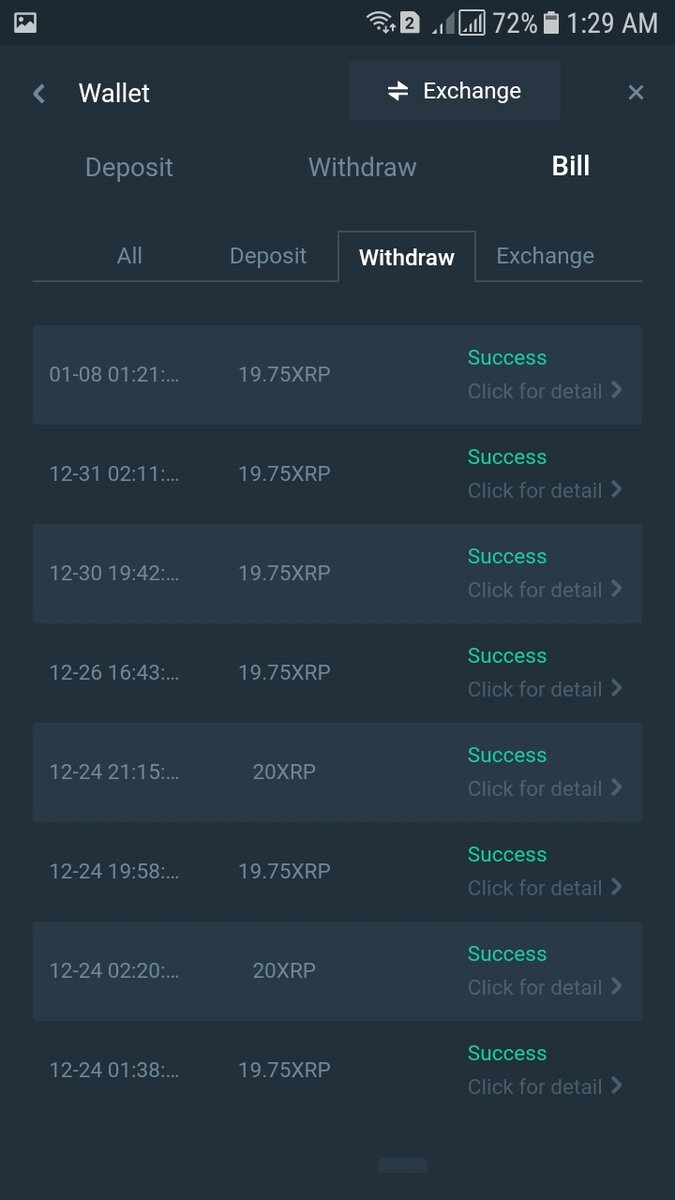The width and height of the screenshot is (675, 1200).
Task: Filter bills by Withdraw
Action: [x=406, y=257]
